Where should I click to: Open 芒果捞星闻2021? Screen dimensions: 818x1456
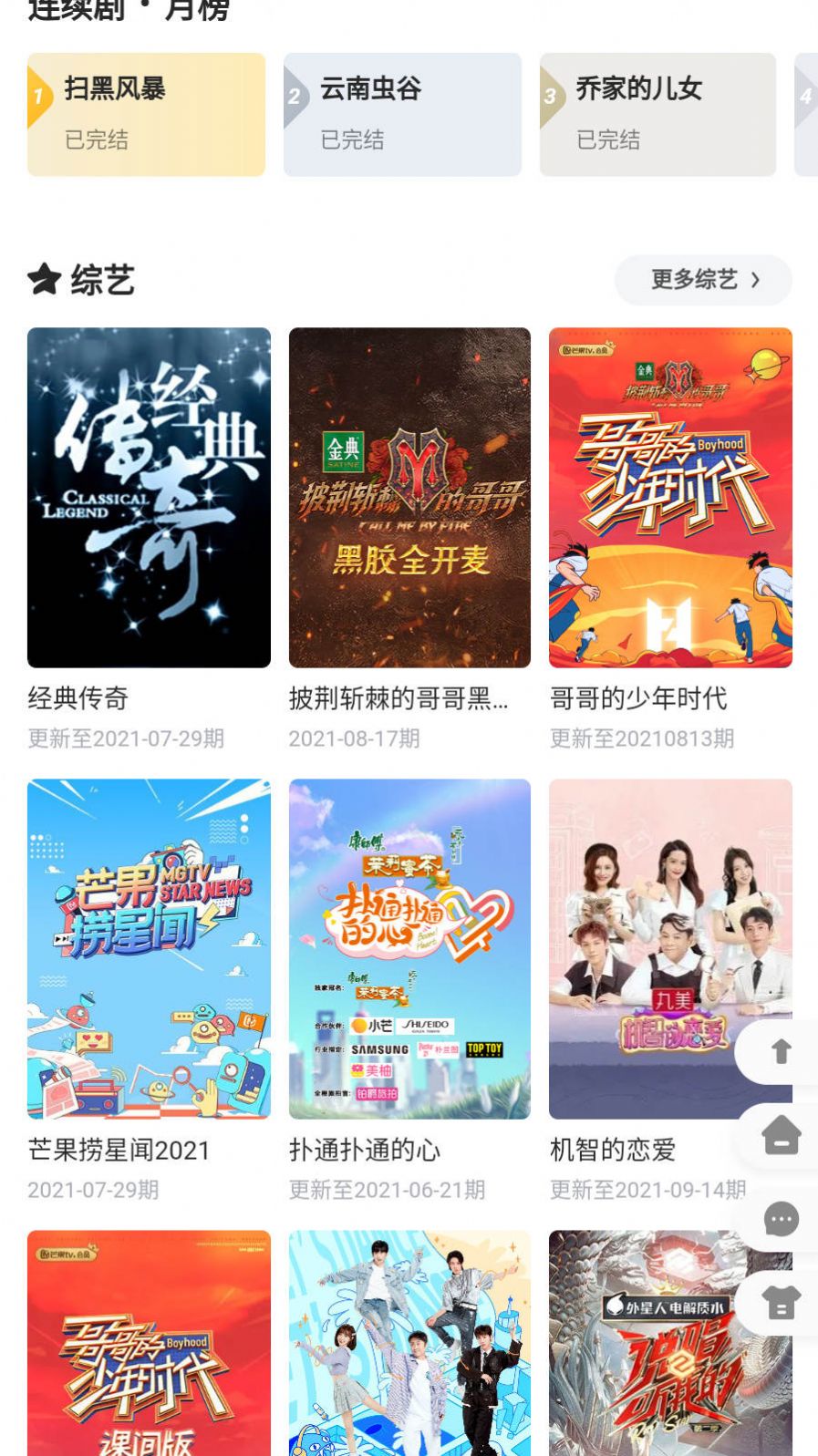149,948
